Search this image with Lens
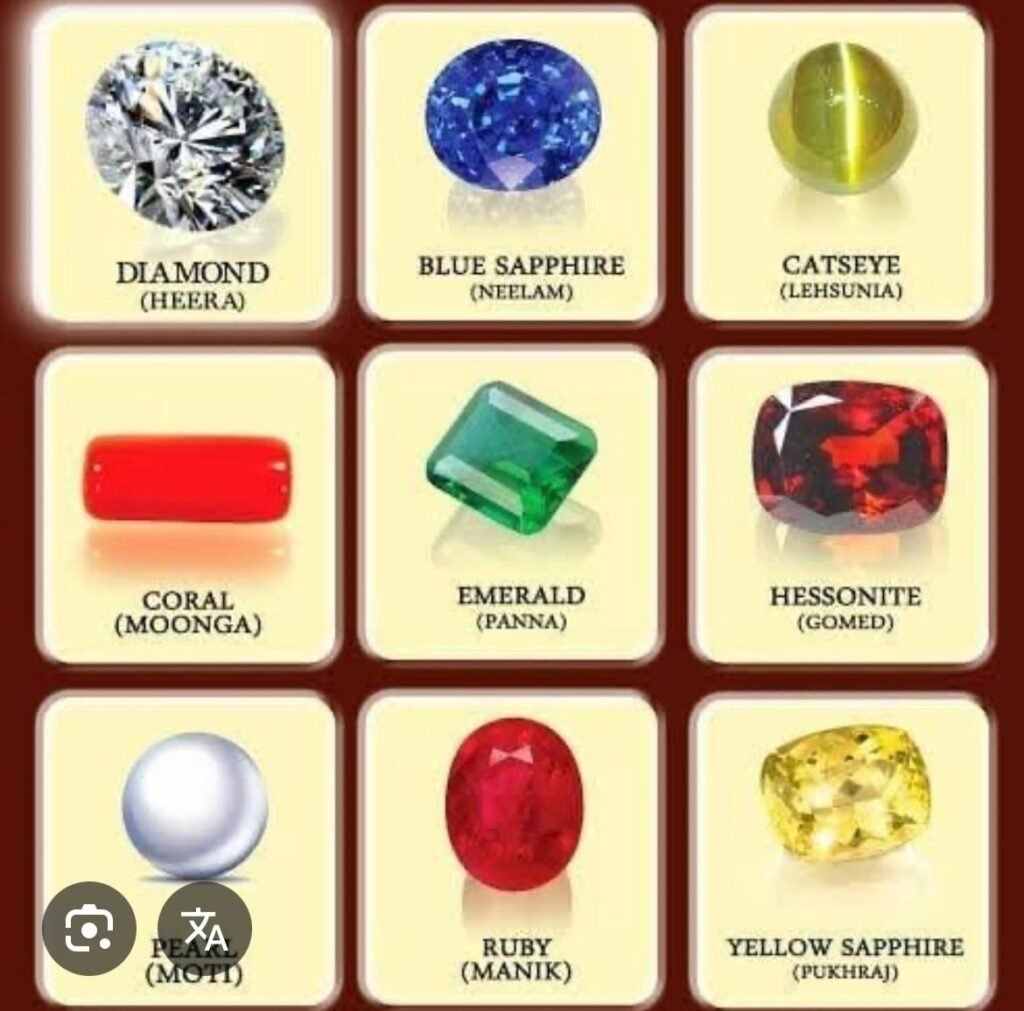The image size is (1024, 1011). (x=89, y=929)
